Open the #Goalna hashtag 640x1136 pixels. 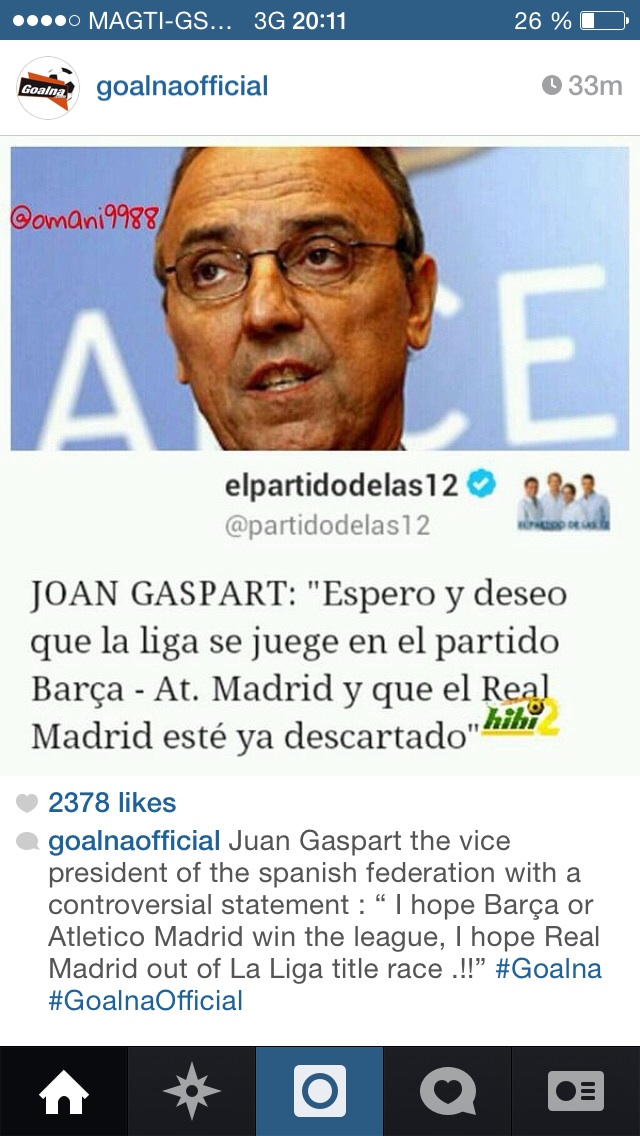tap(548, 969)
